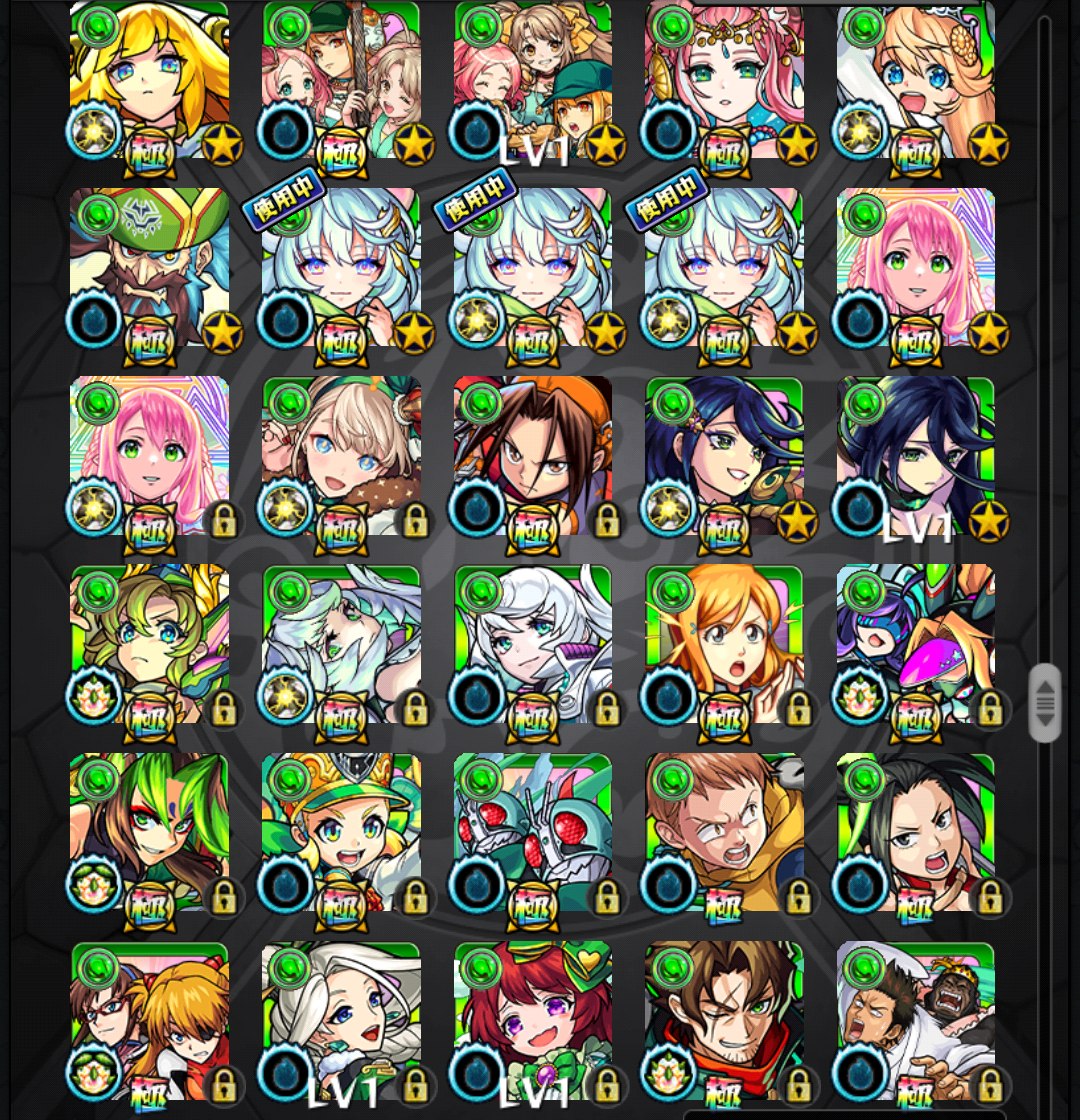Open the twin masked riders with red eyes
1080x1120 pixels.
(533, 832)
